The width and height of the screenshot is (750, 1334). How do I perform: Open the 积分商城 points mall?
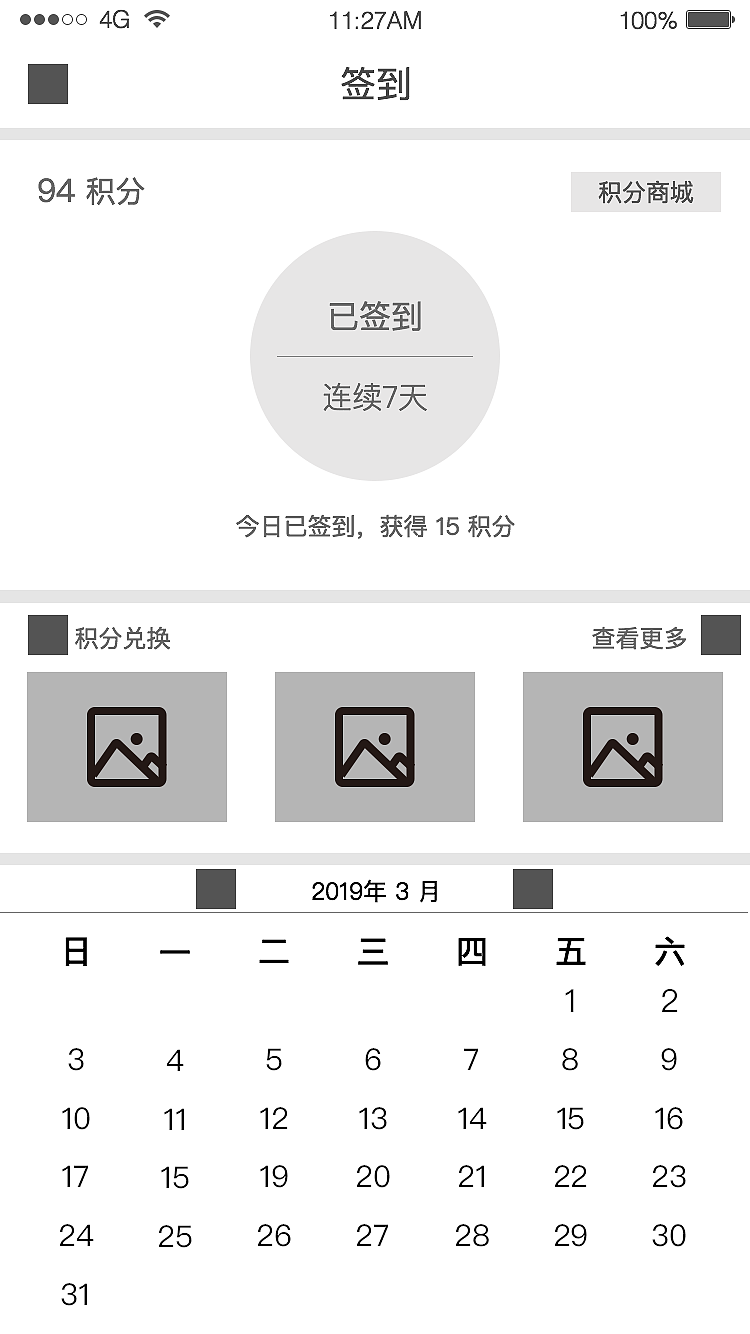645,191
